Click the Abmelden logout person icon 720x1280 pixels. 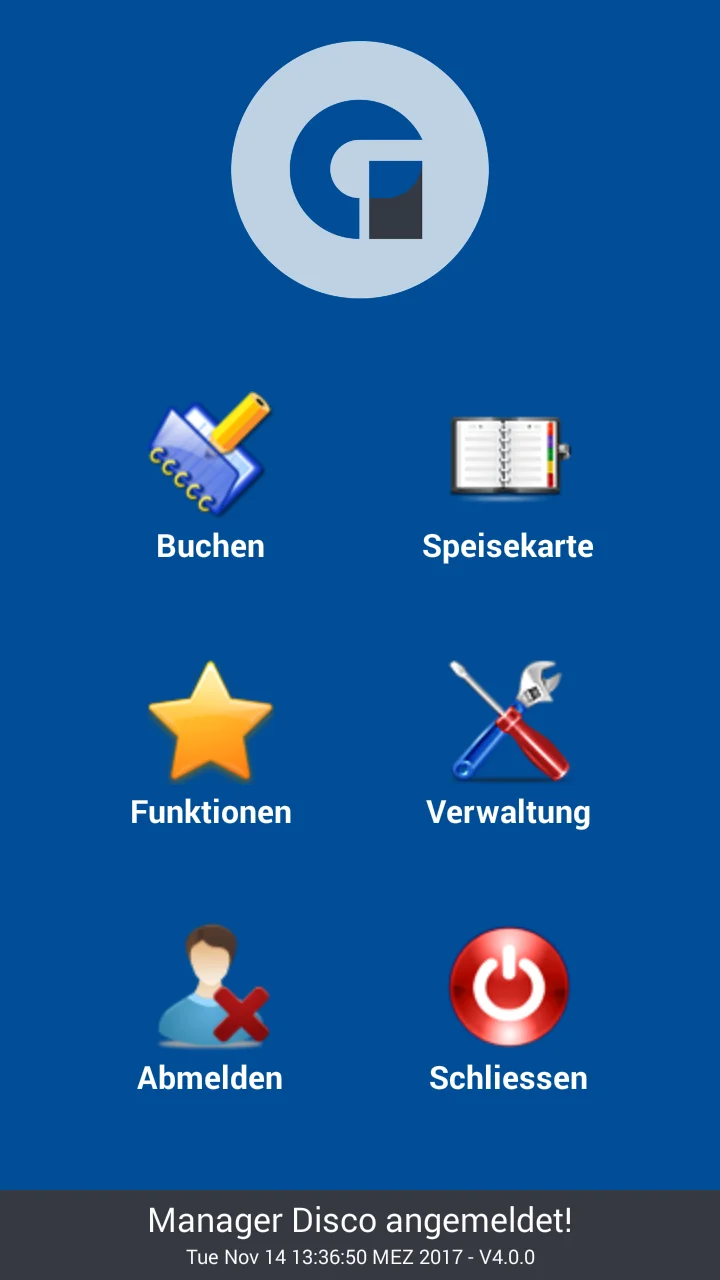coord(209,985)
